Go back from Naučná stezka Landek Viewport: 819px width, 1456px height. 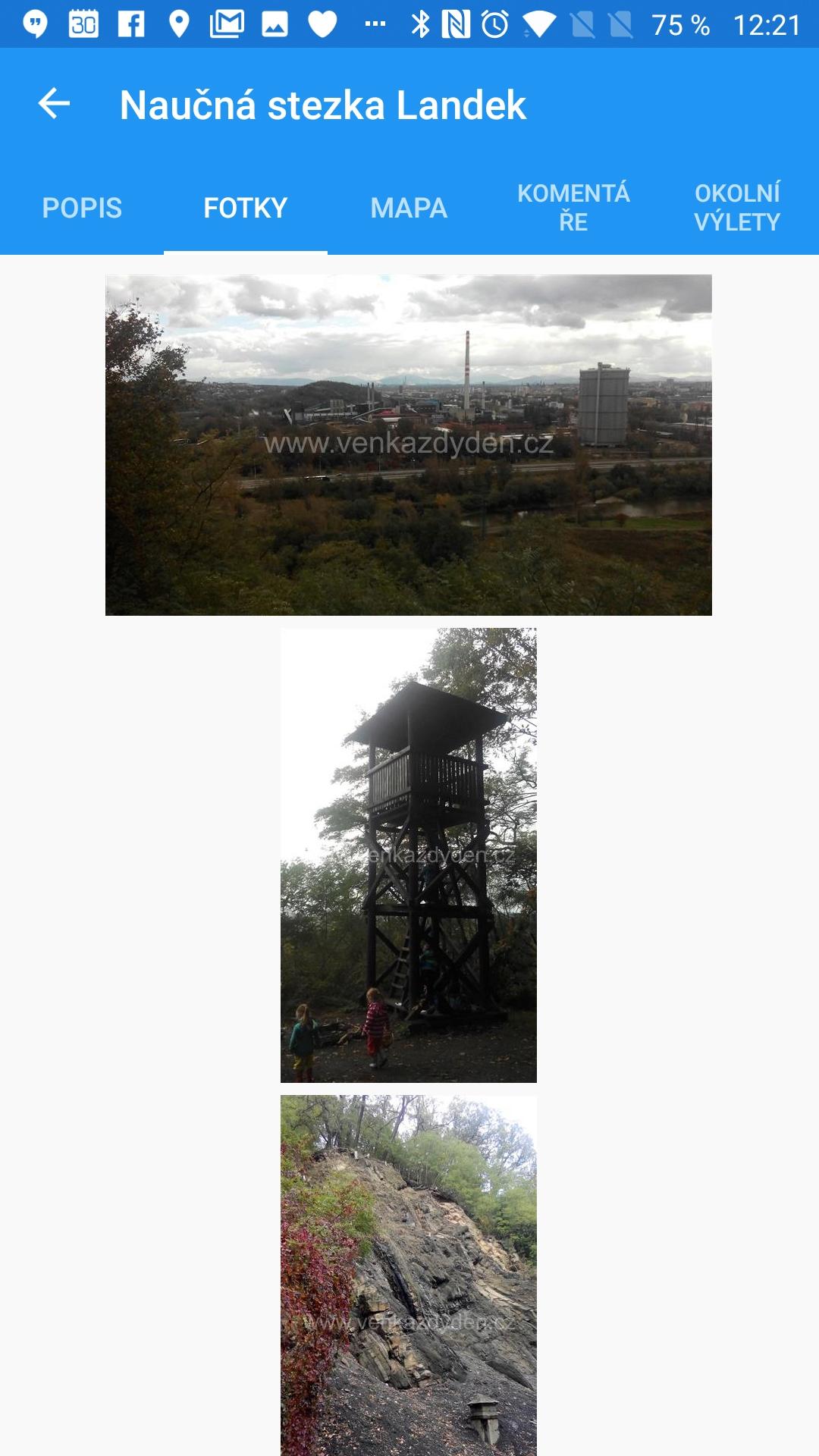54,104
